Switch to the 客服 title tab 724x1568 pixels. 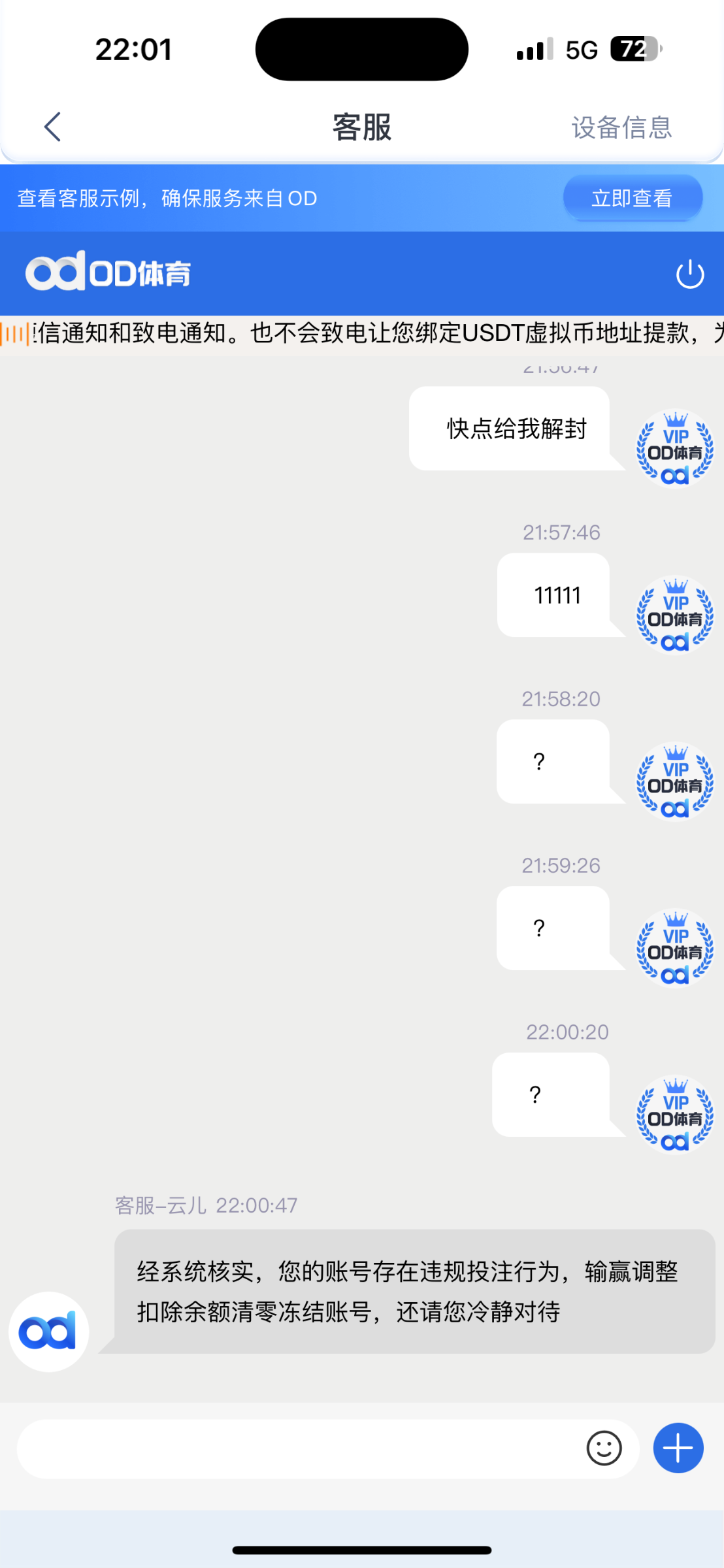[361, 126]
